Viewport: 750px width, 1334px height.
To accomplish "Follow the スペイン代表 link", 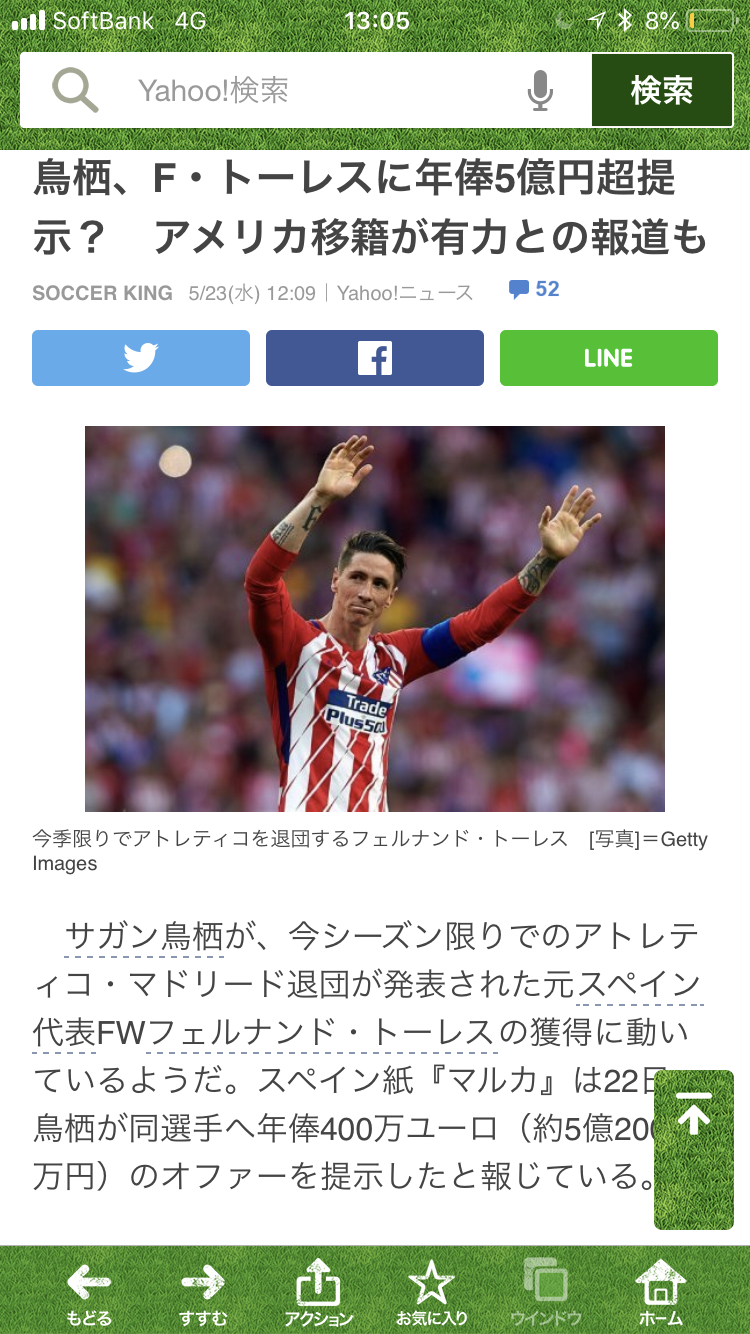I will tap(640, 985).
